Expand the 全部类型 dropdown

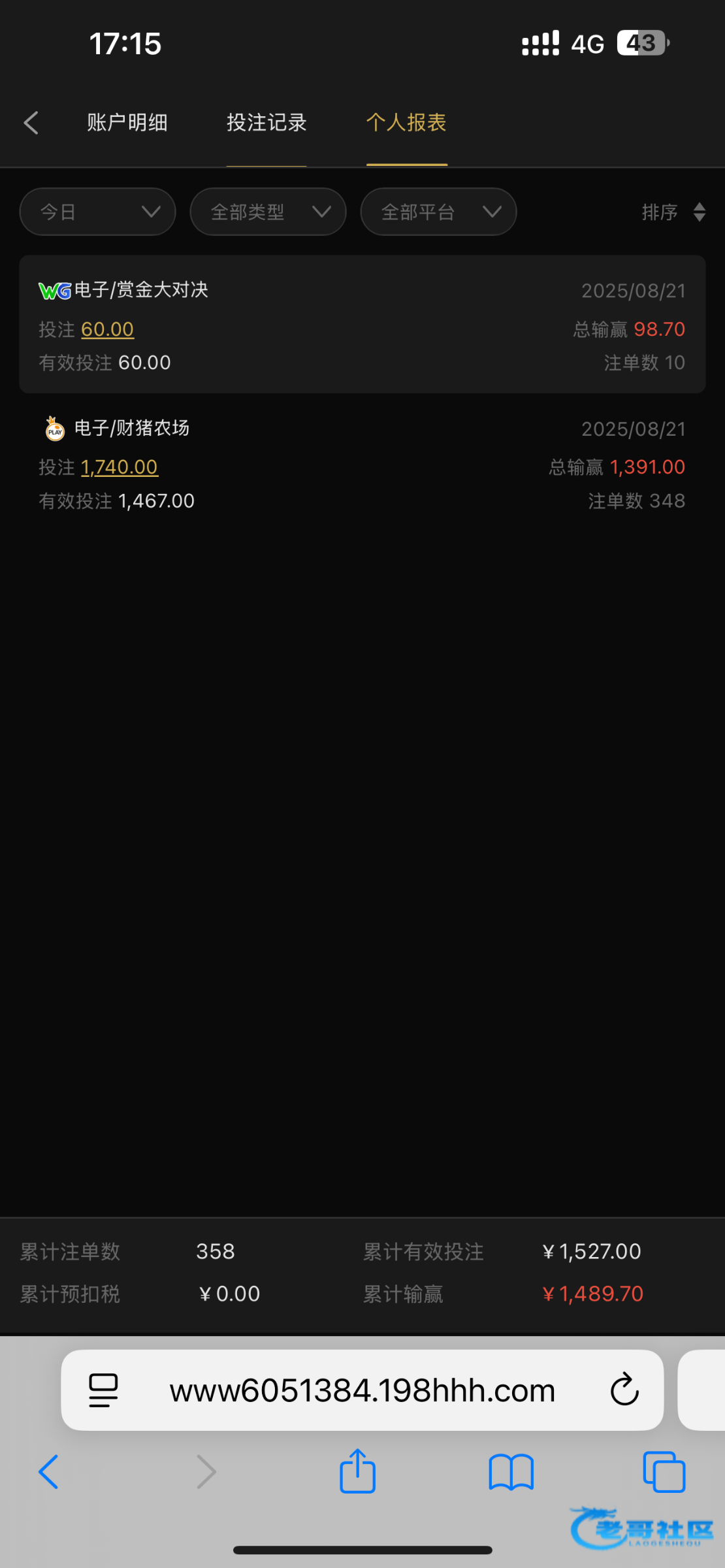268,212
